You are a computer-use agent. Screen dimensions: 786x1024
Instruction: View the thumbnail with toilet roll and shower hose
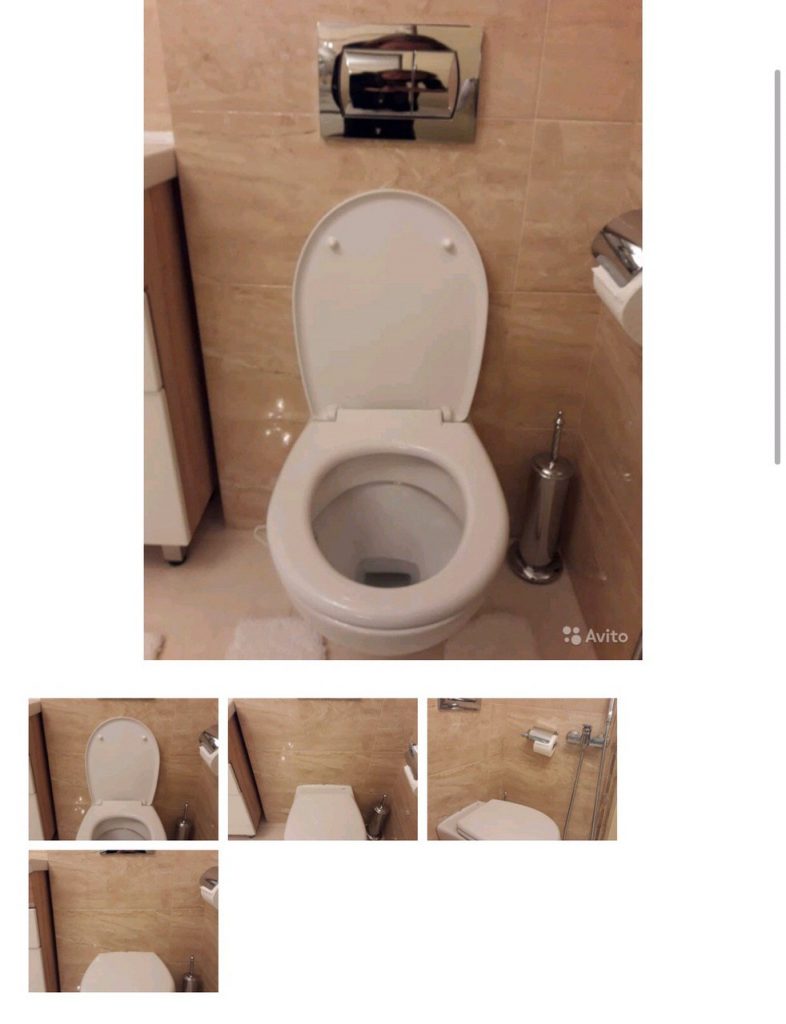(521, 769)
